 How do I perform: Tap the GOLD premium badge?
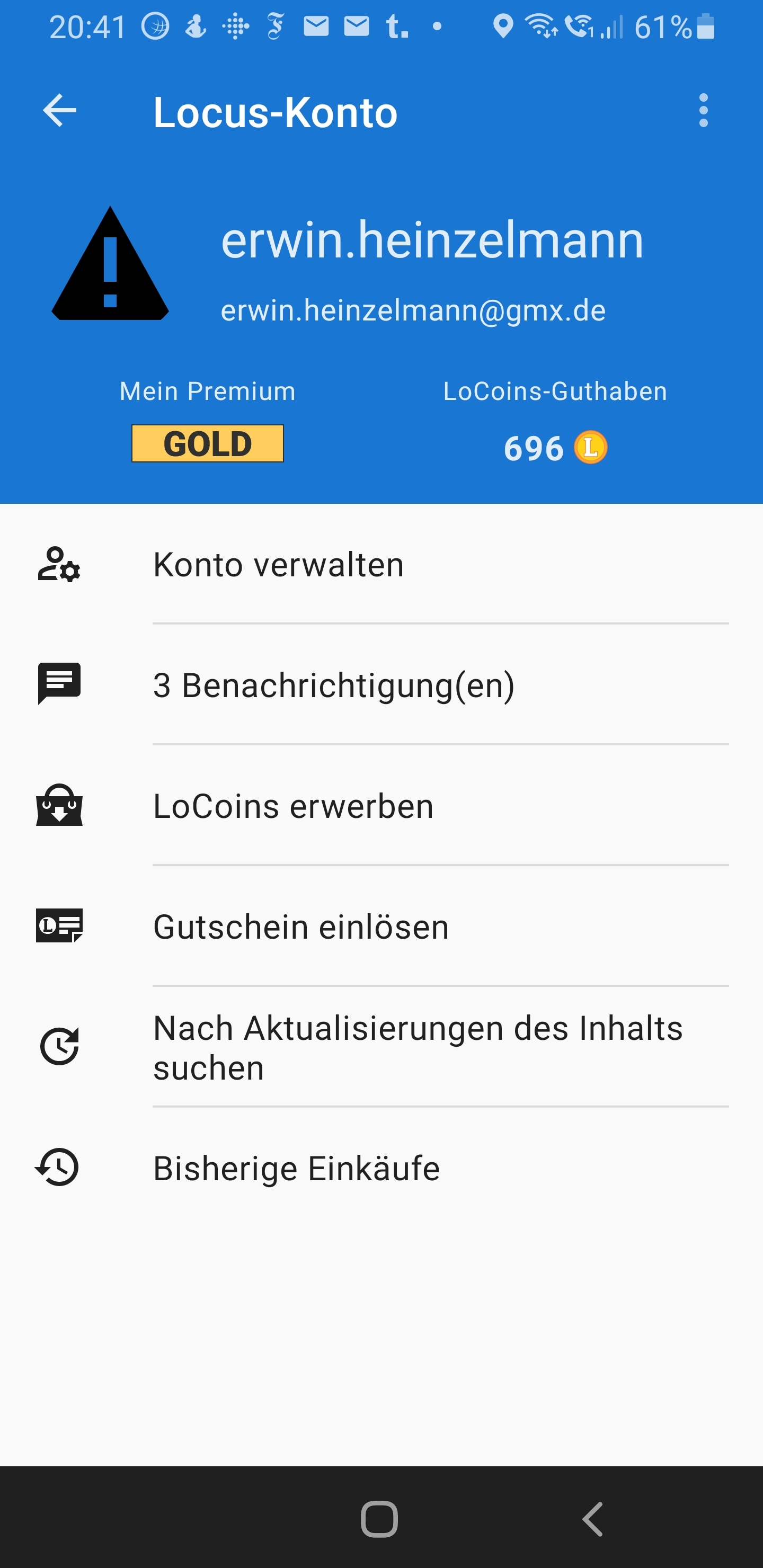tap(208, 443)
